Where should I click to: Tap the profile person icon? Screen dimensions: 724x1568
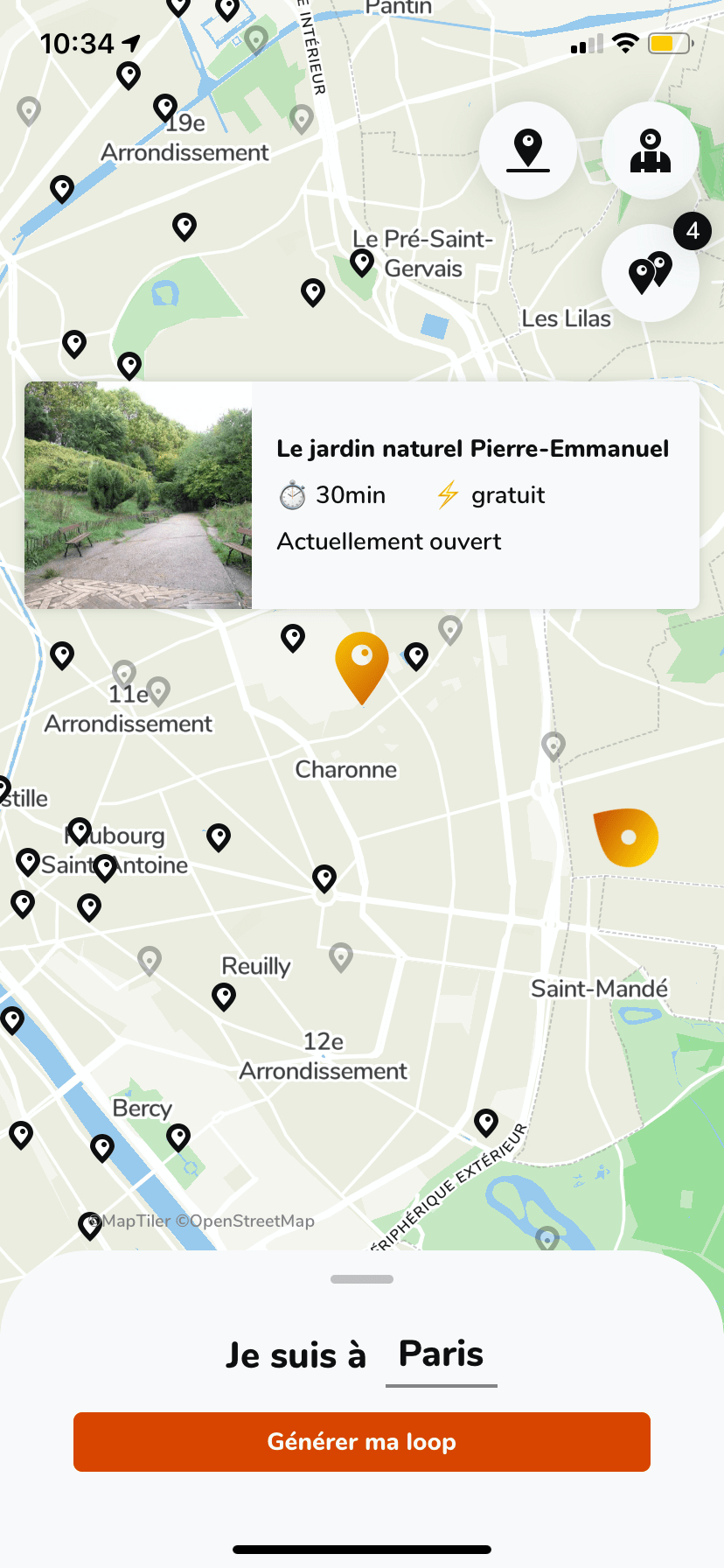pyautogui.click(x=650, y=150)
